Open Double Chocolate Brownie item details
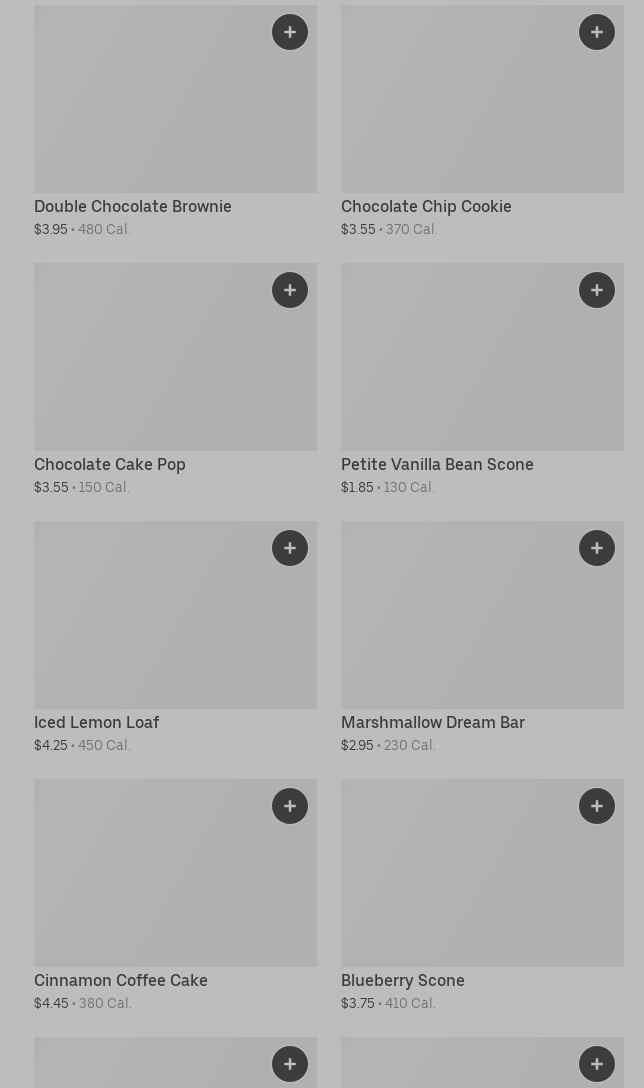644x1088 pixels. (150, 110)
